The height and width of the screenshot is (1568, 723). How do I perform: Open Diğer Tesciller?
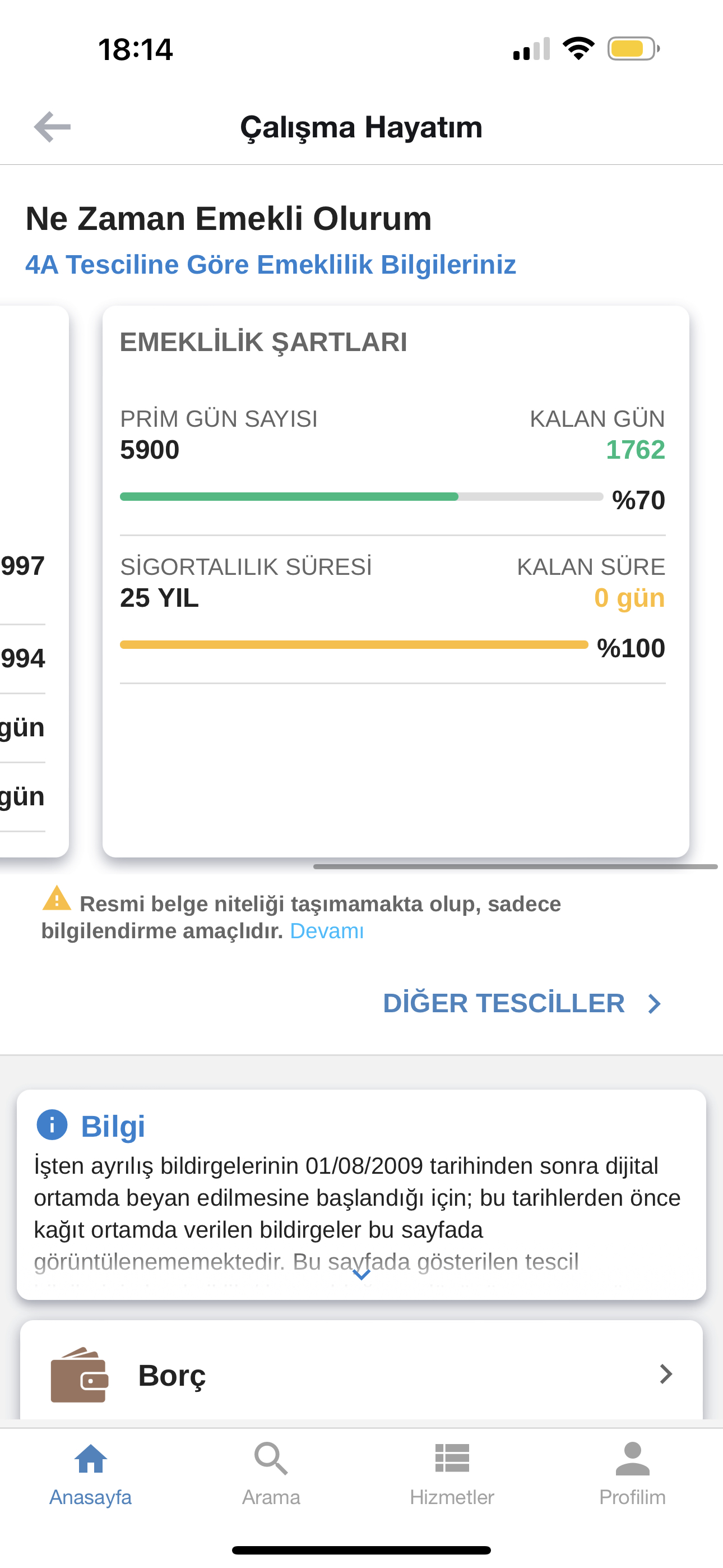tap(522, 1003)
